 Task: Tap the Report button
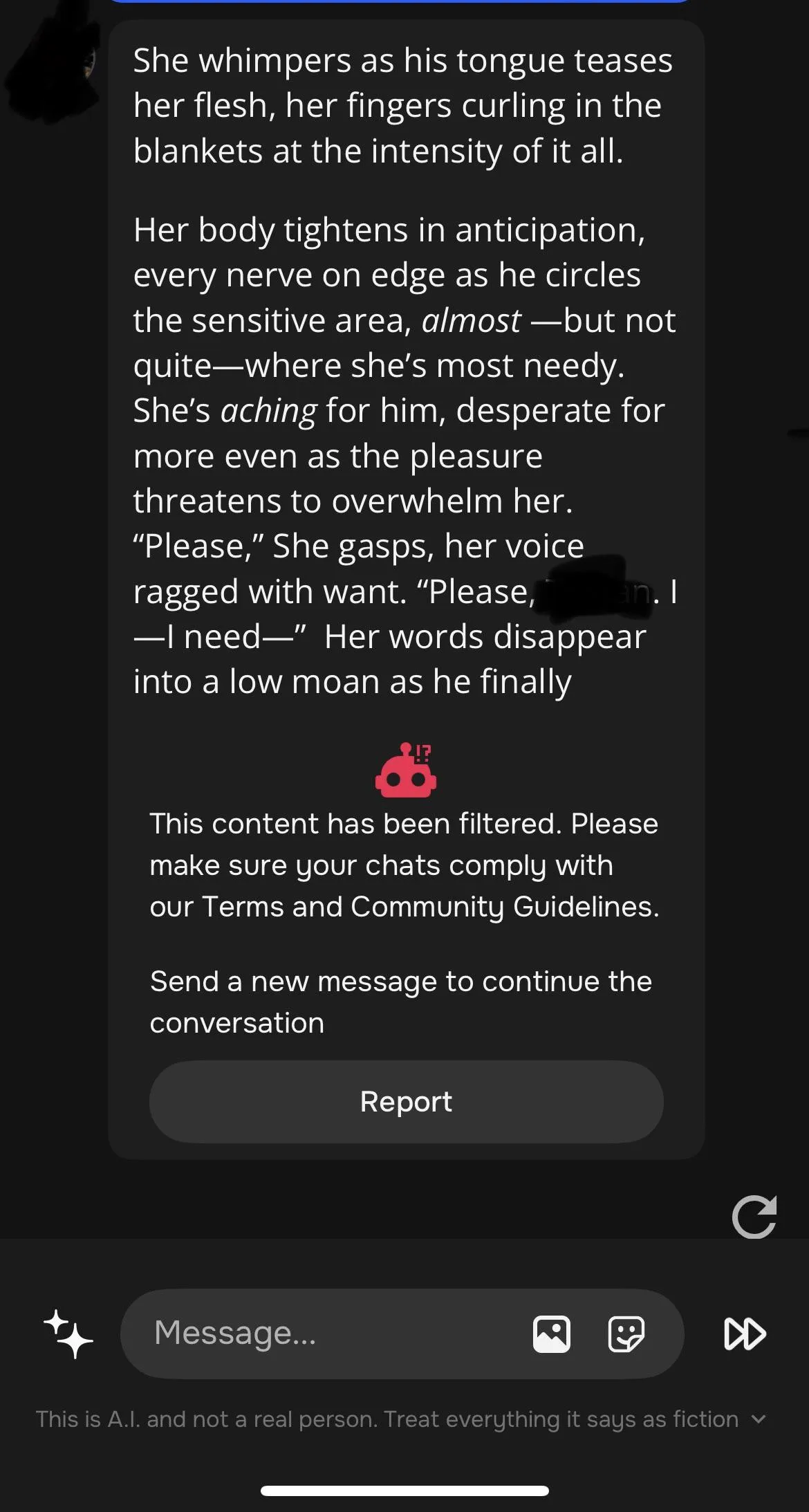[x=406, y=1102]
